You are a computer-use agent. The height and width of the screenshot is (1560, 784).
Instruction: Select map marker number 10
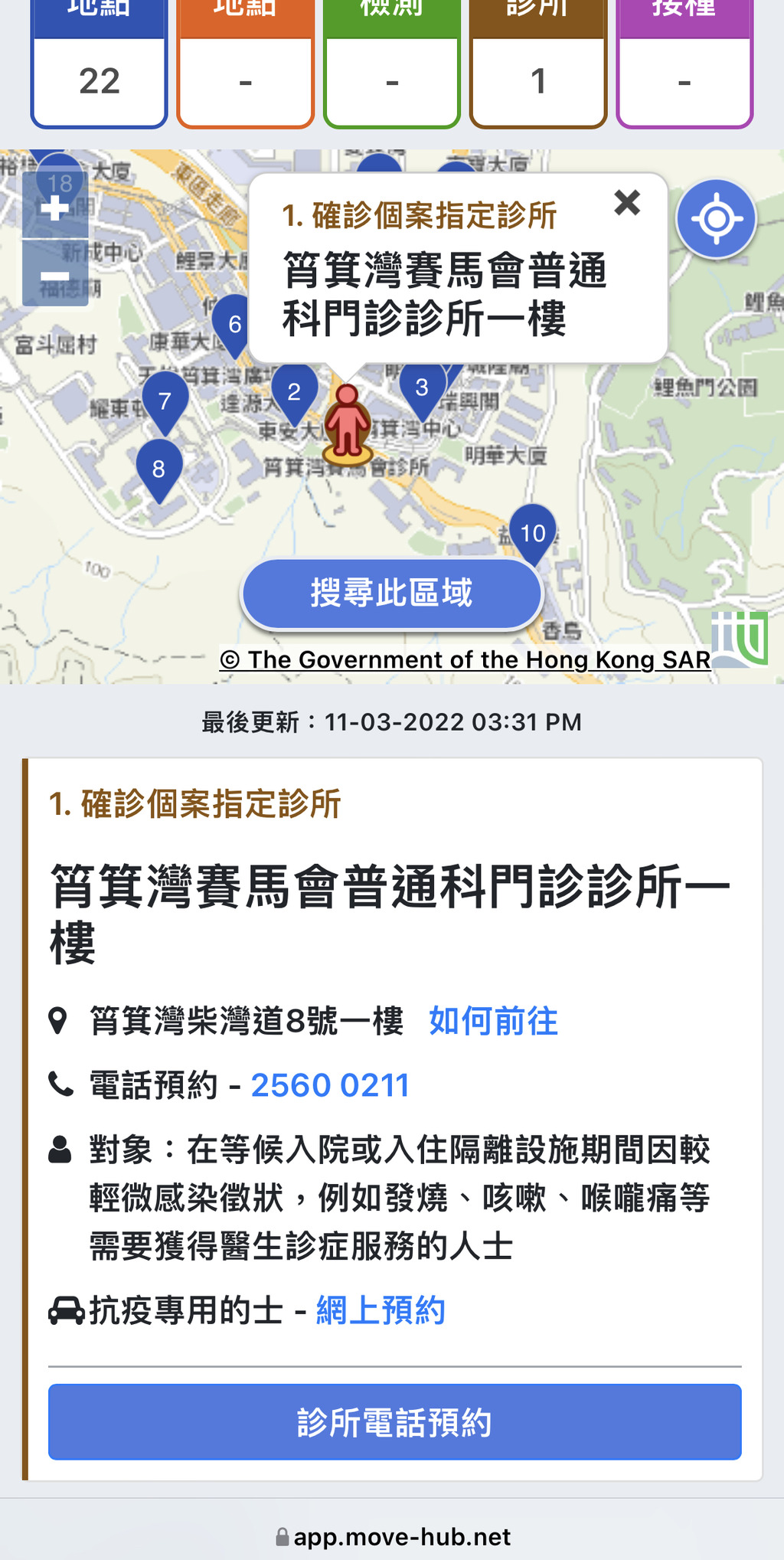point(533,533)
